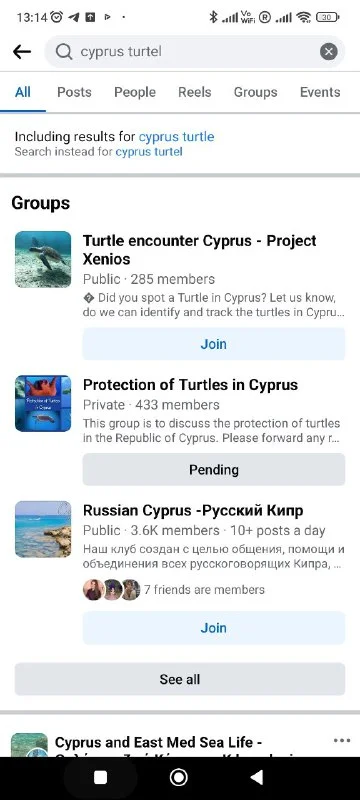Switch to the Posts tab
The width and height of the screenshot is (360, 800).
tap(74, 92)
